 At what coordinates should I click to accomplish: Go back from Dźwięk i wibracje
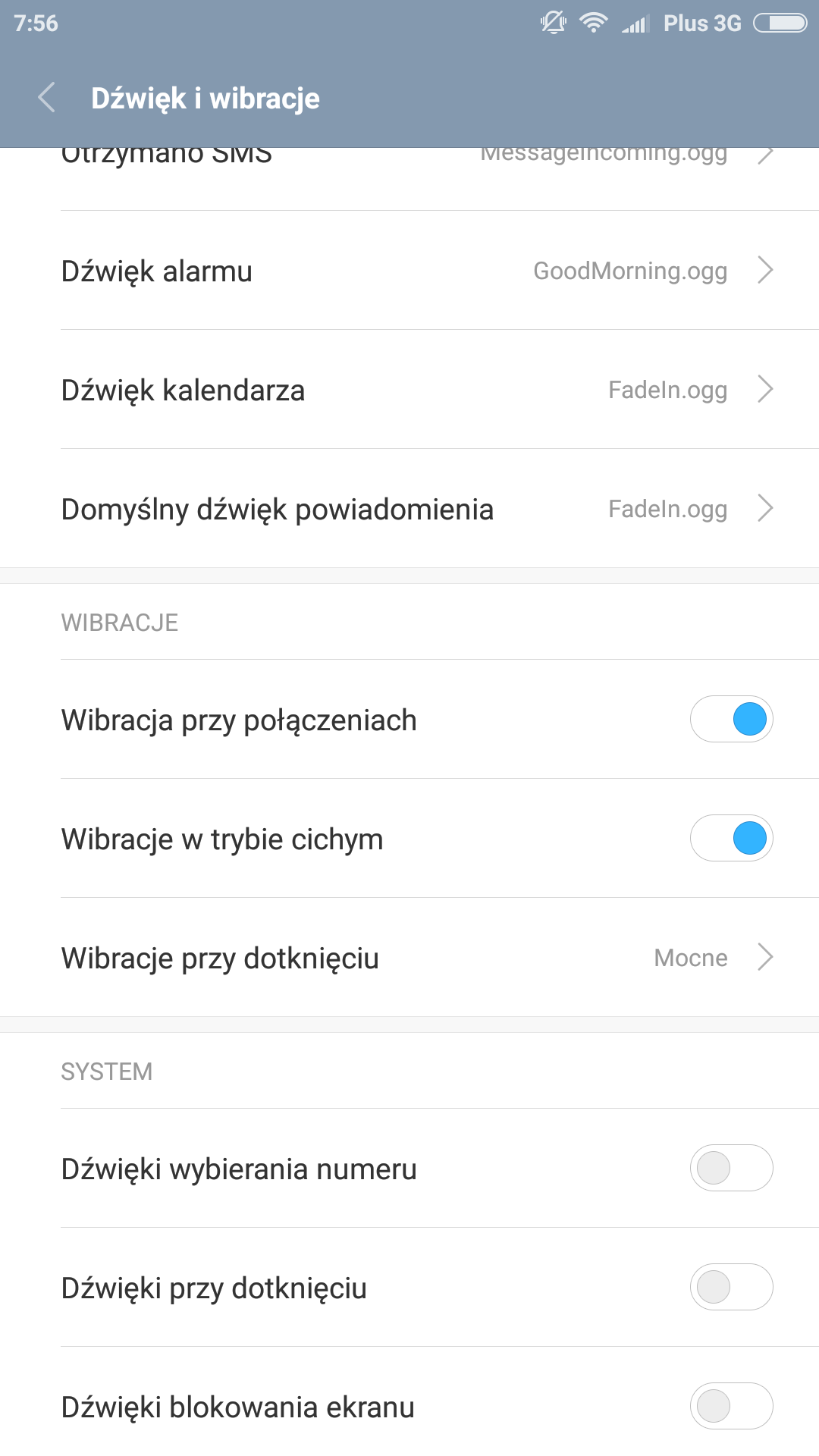(x=47, y=98)
